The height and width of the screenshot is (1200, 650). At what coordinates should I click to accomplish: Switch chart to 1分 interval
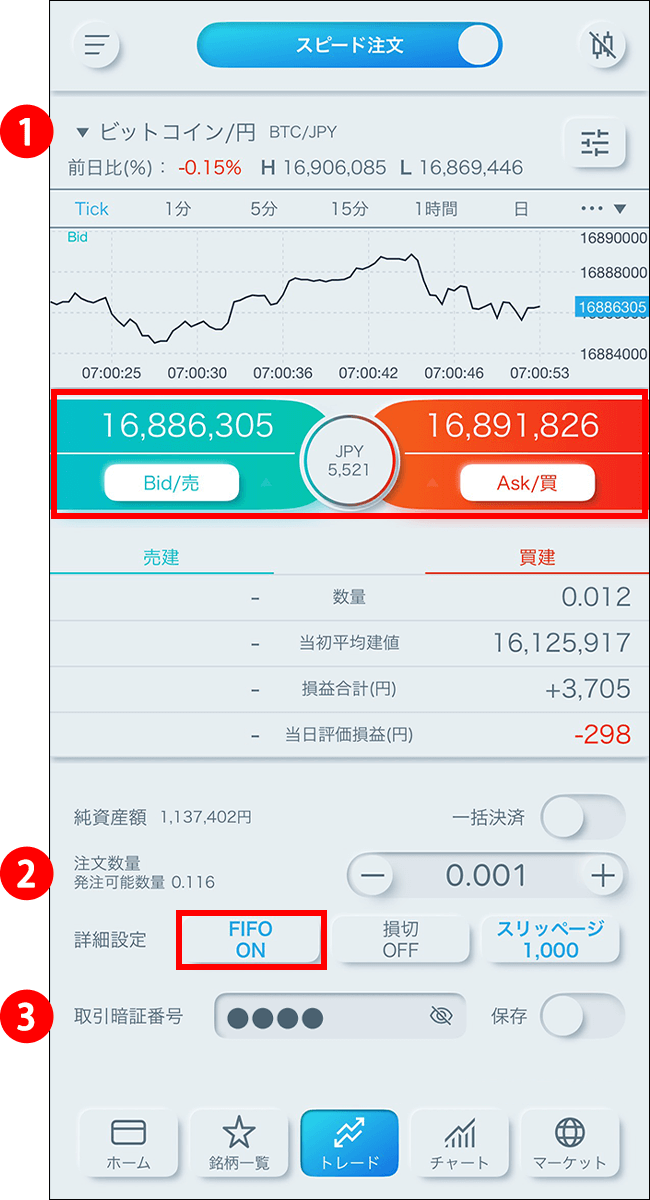[x=177, y=209]
